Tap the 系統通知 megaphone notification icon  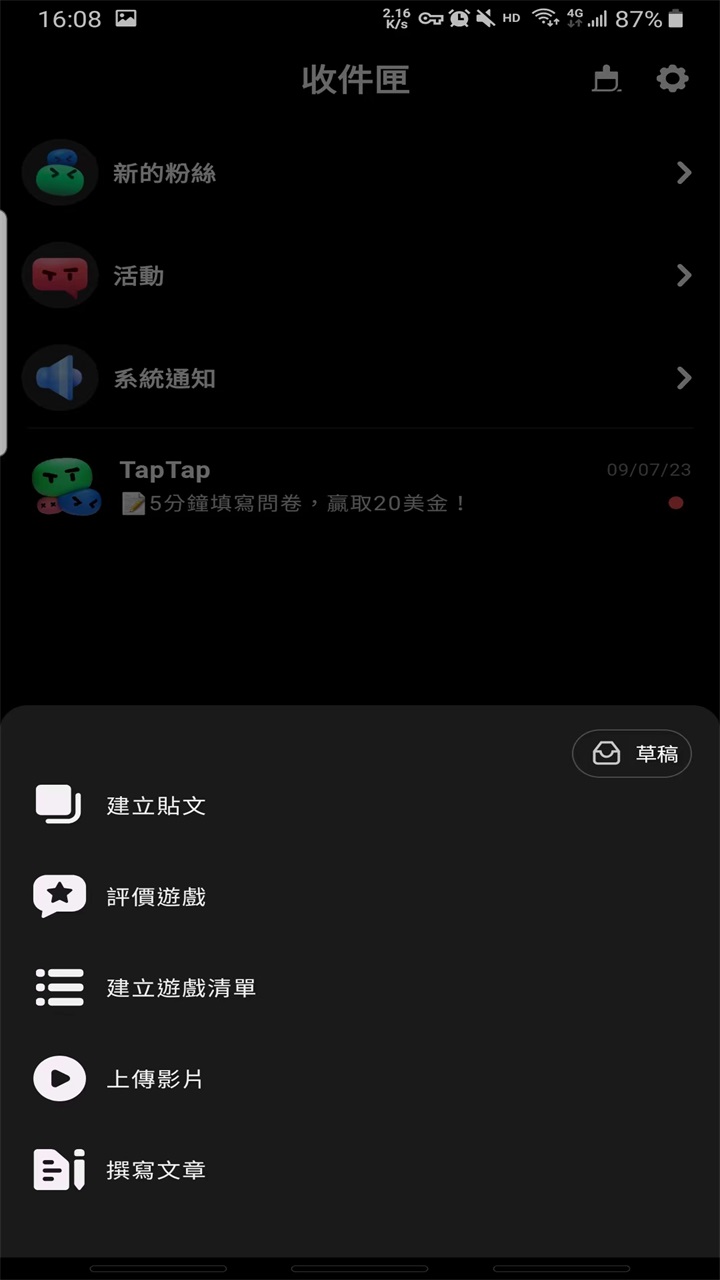pos(60,378)
